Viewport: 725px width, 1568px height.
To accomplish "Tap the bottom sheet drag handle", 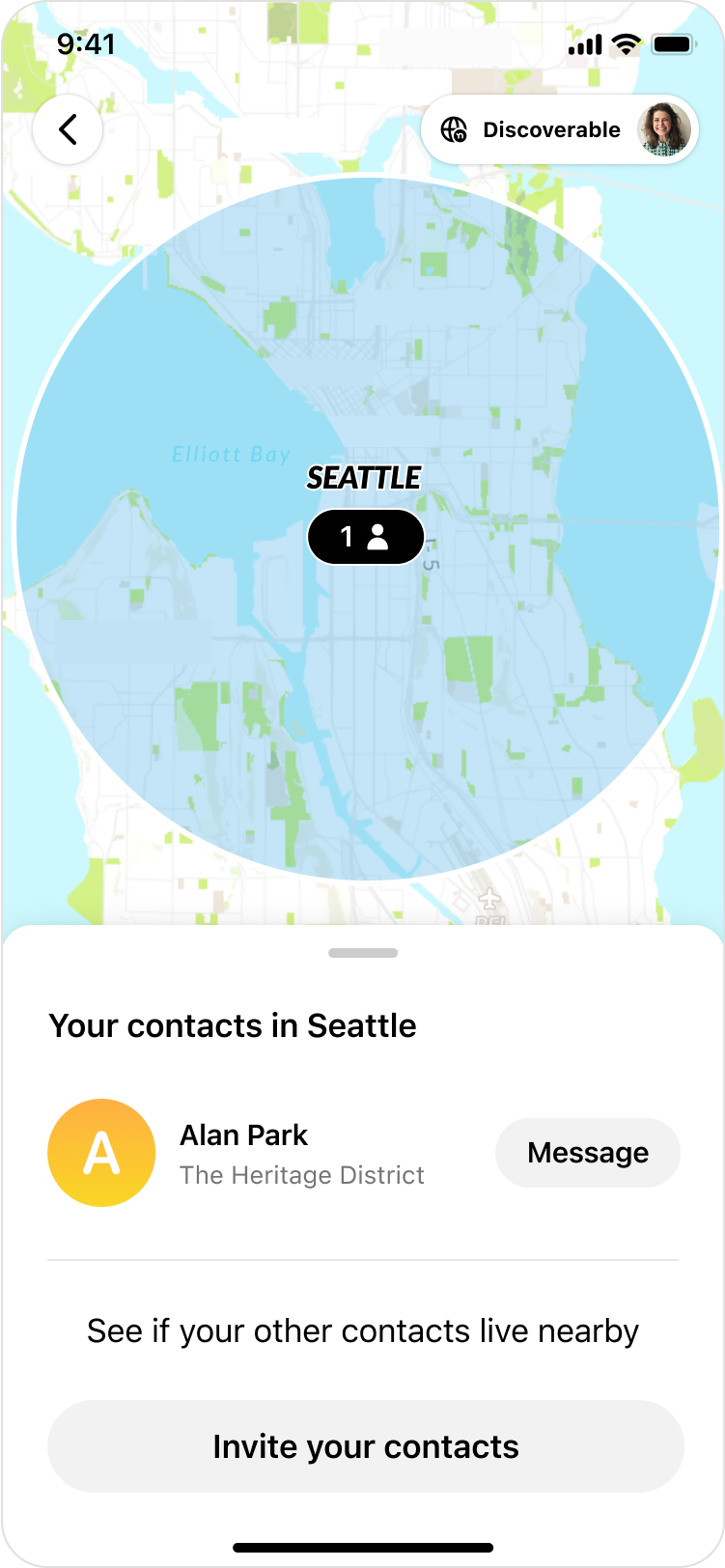I will coord(363,953).
